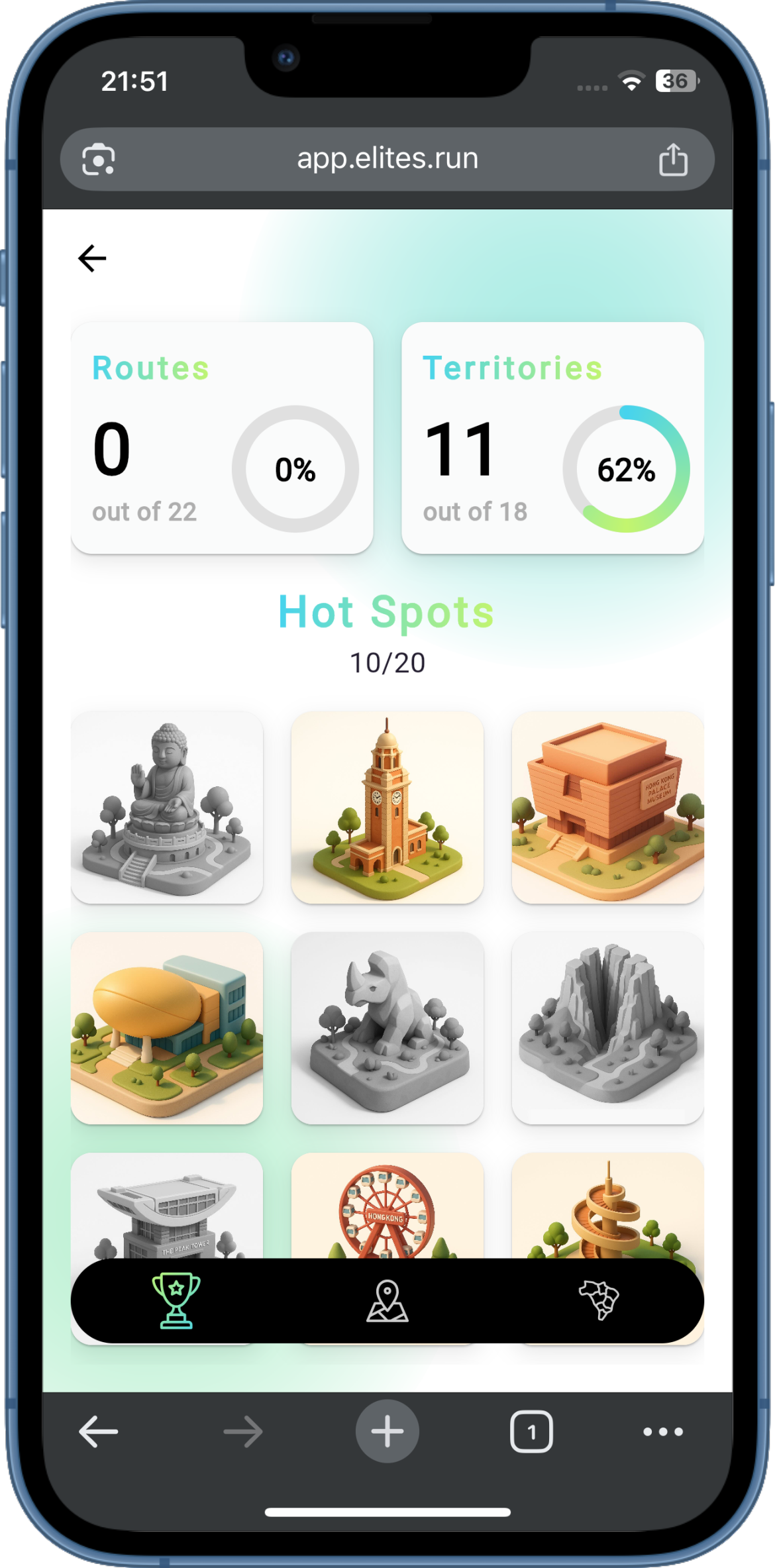Switch to the territories map tab
This screenshot has height=1568, width=775.
(x=599, y=1300)
